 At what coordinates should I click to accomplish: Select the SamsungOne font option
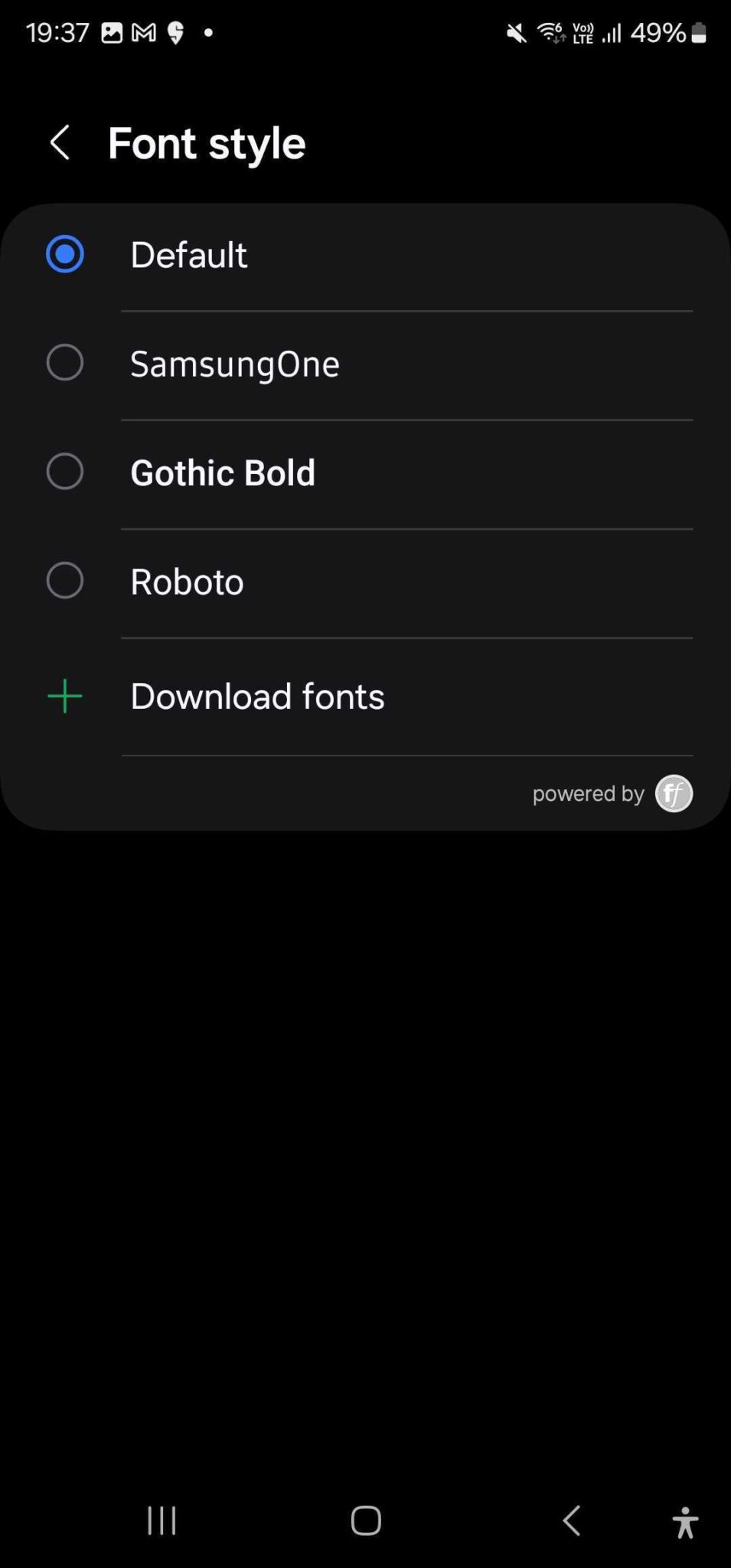pos(65,362)
